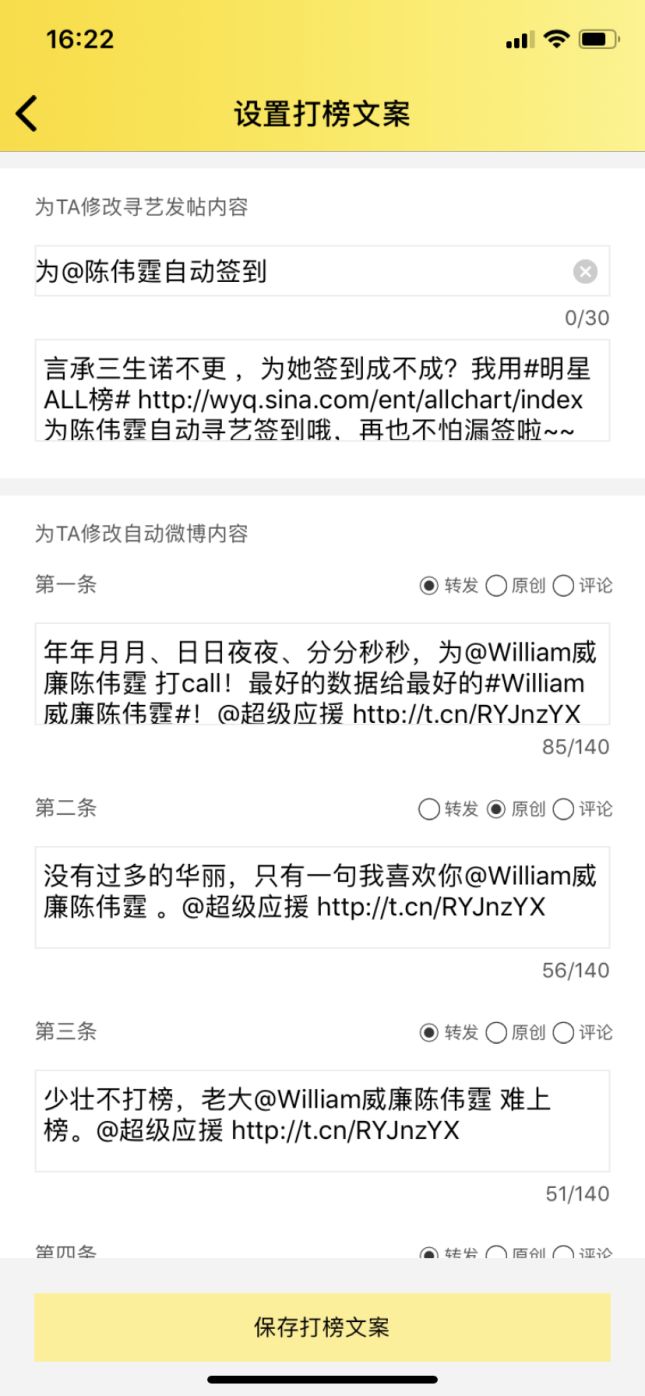Edit the 为@陈伟霆自动签到 title input
Screen dimensions: 645x1396
[300, 271]
